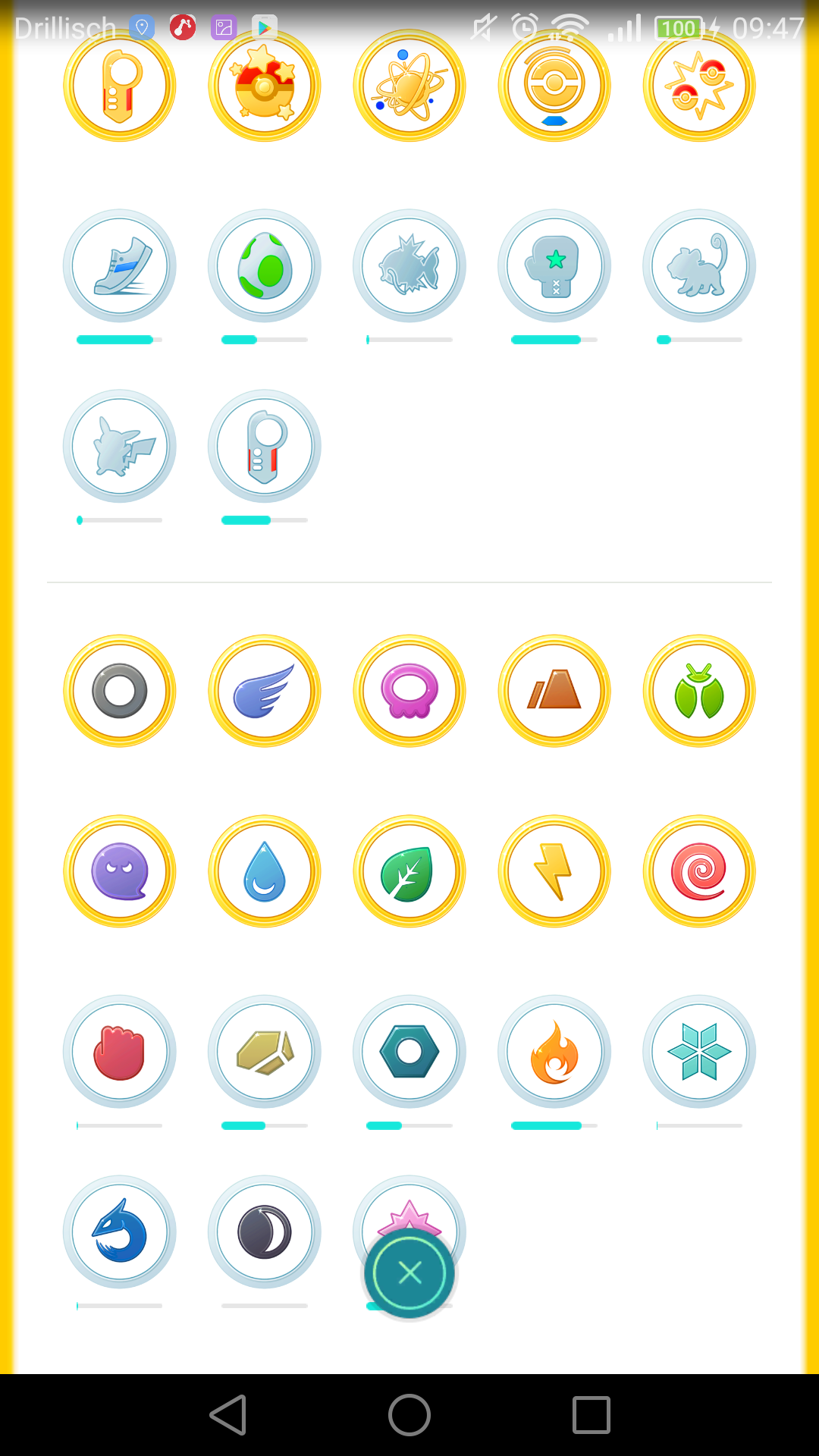Go back using the system back button
The width and height of the screenshot is (819, 1456).
pos(228,1415)
